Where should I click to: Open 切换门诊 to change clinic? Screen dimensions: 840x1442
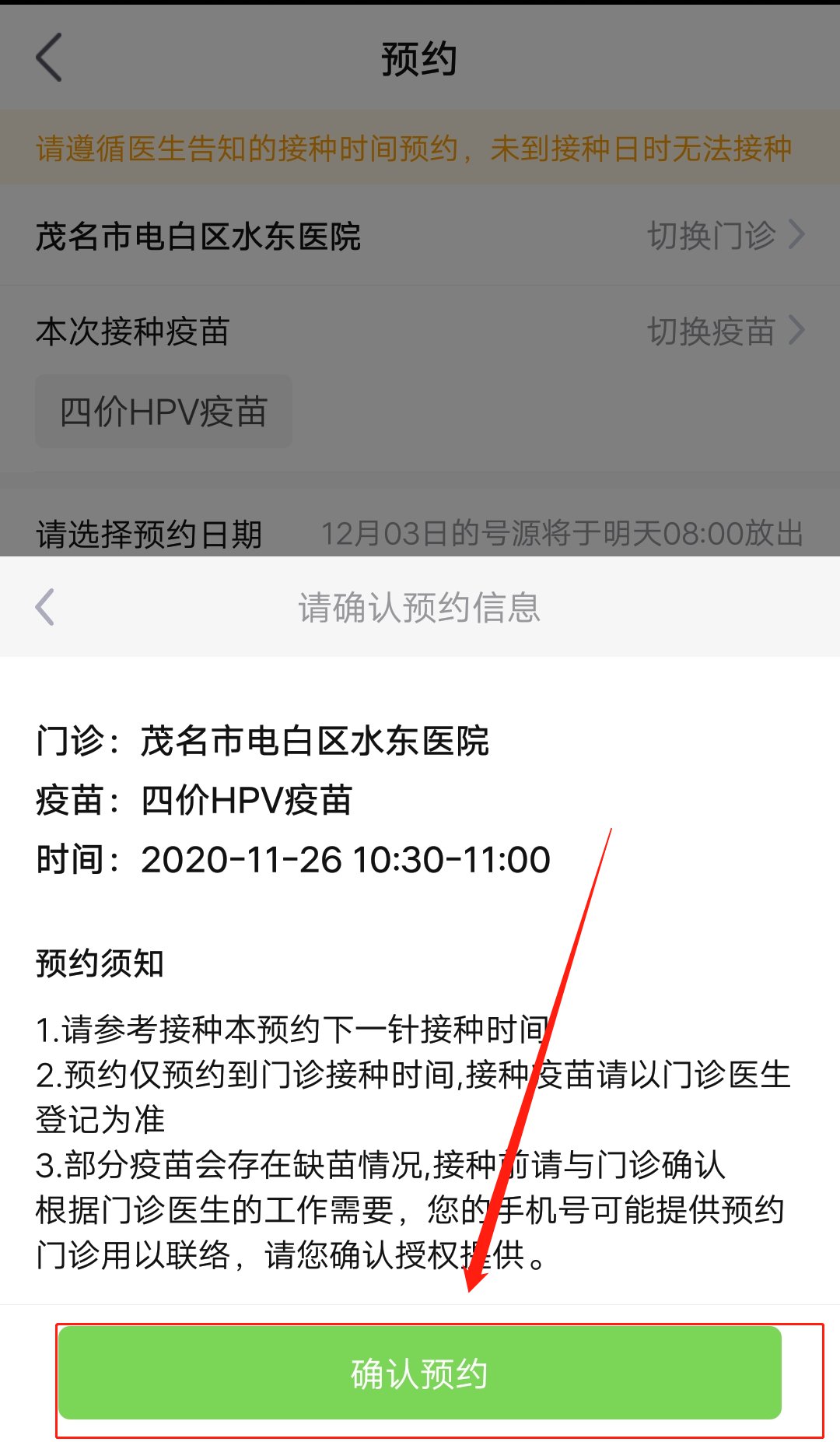coord(725,235)
